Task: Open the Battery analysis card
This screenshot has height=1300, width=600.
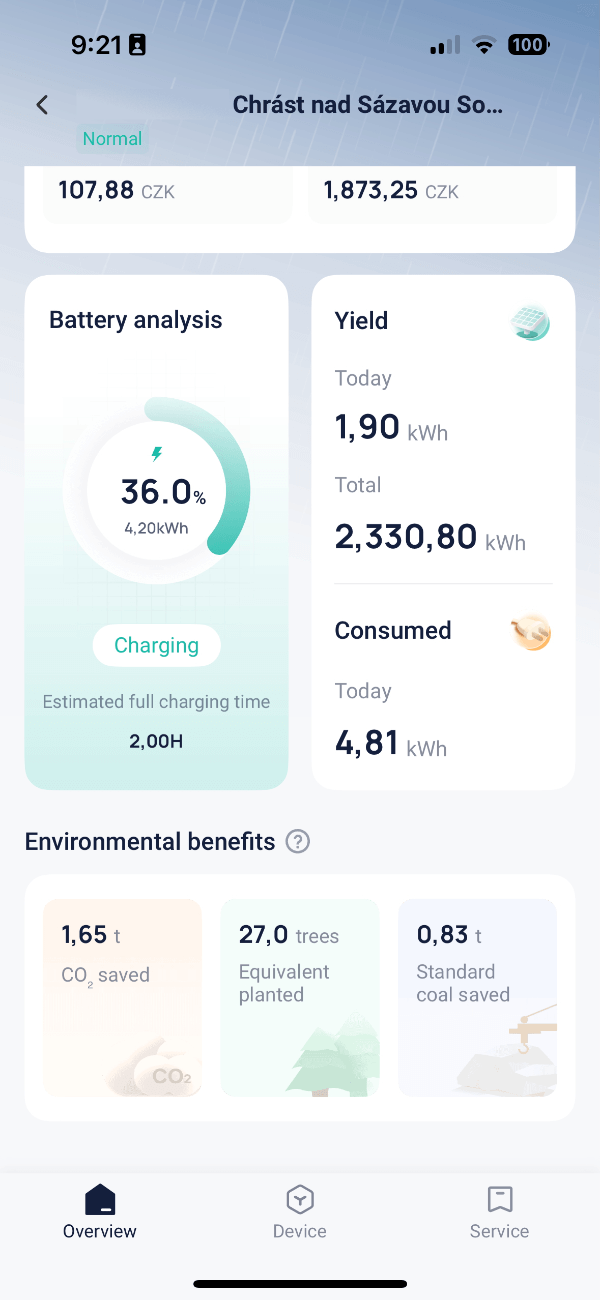Action: click(156, 532)
